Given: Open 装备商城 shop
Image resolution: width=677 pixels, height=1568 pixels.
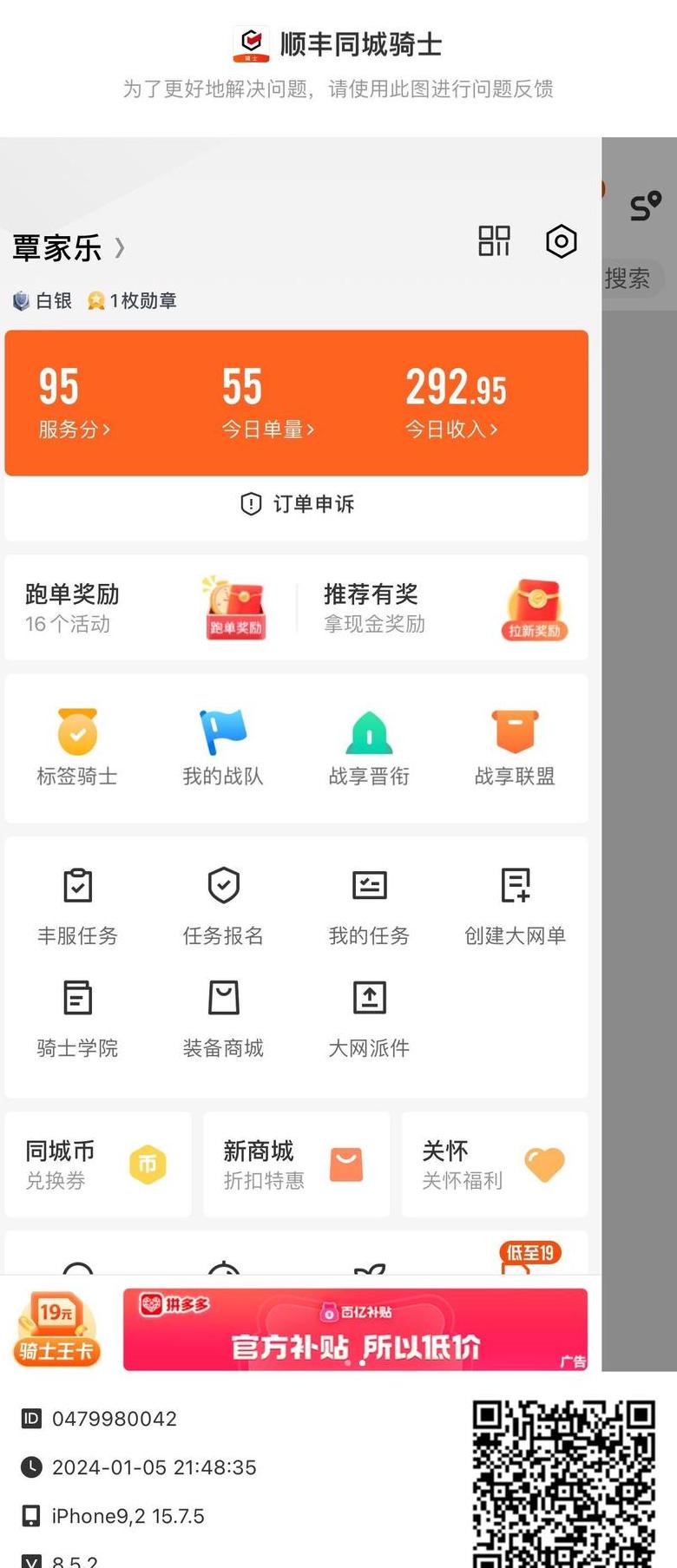Looking at the screenshot, I should (x=223, y=1018).
